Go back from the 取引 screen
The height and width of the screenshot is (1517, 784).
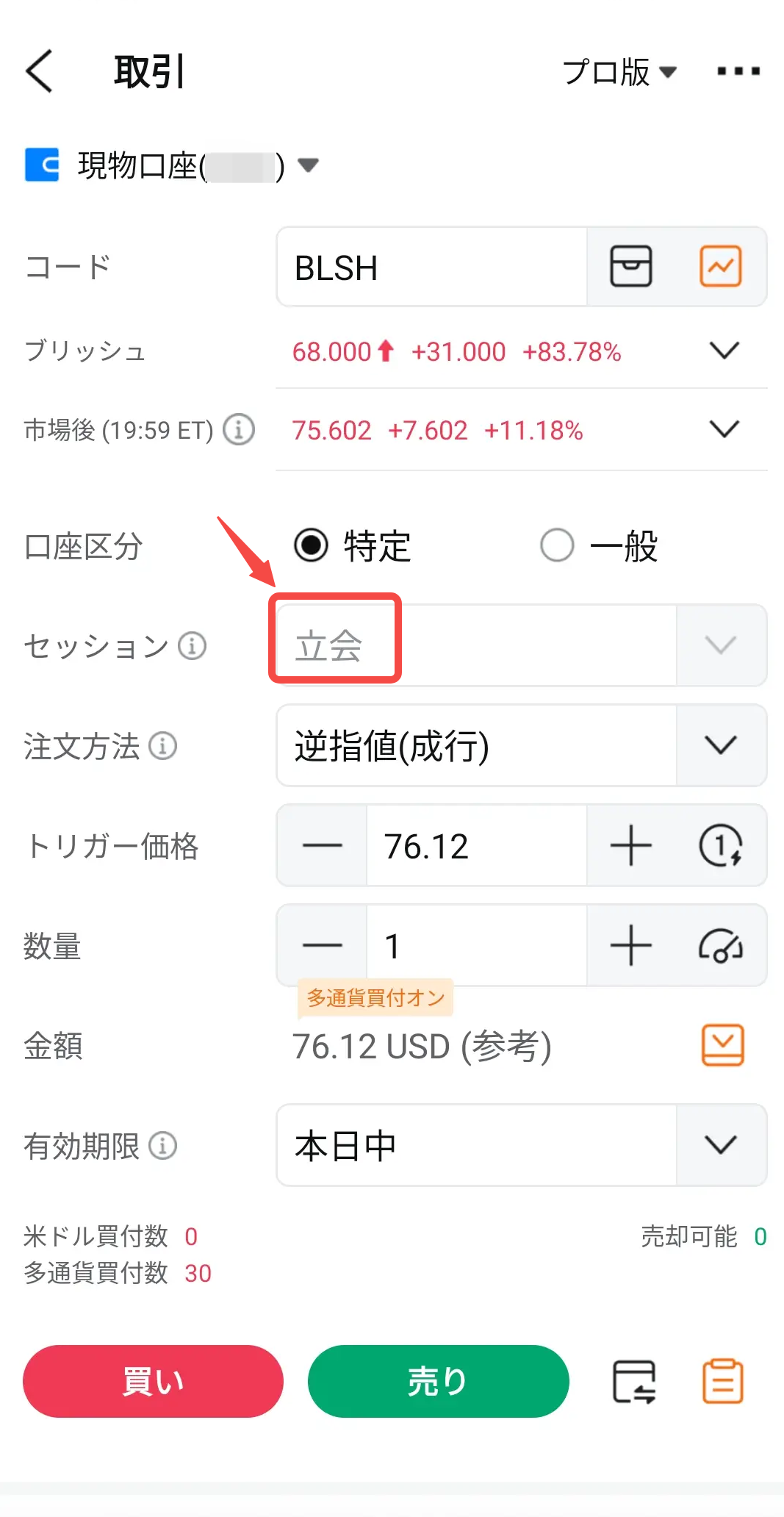point(40,71)
